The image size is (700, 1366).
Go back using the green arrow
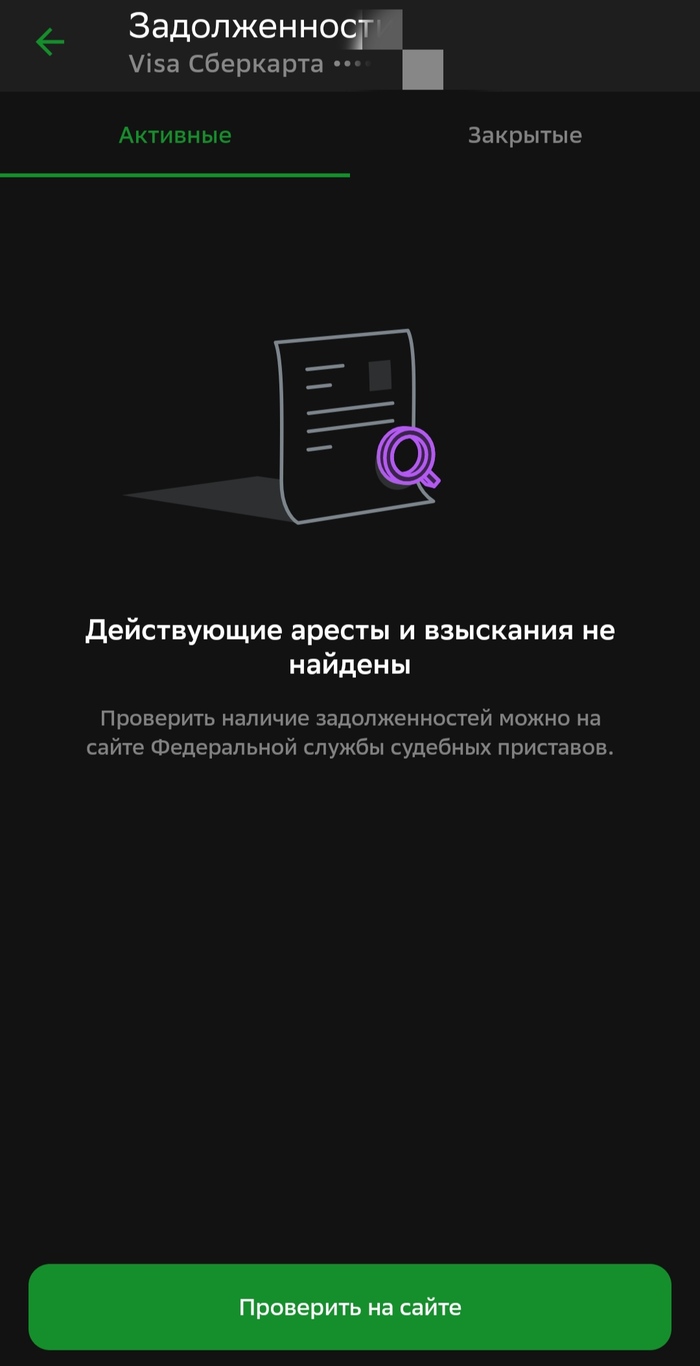pos(49,42)
